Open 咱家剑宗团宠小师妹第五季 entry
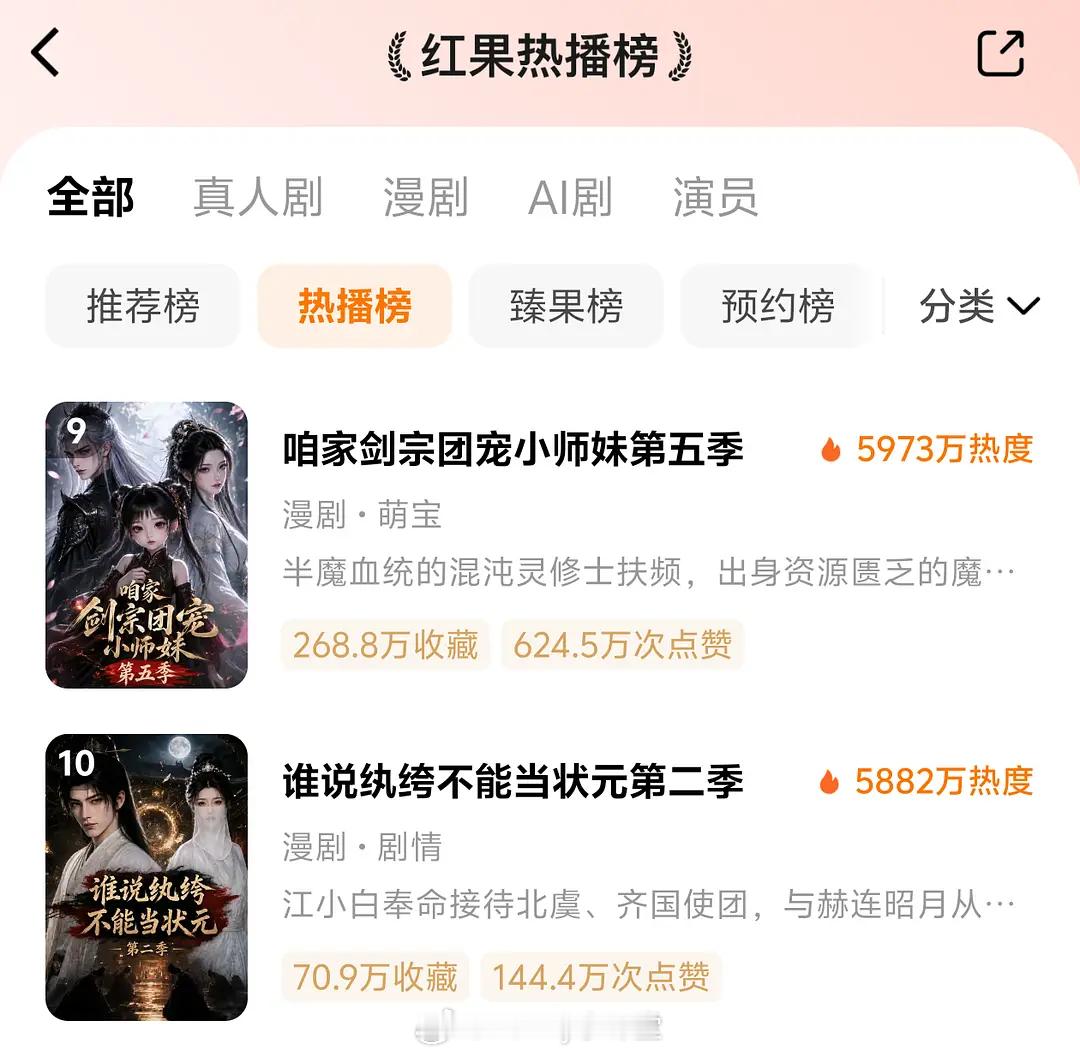Viewport: 1080px width, 1056px height. pos(540,545)
